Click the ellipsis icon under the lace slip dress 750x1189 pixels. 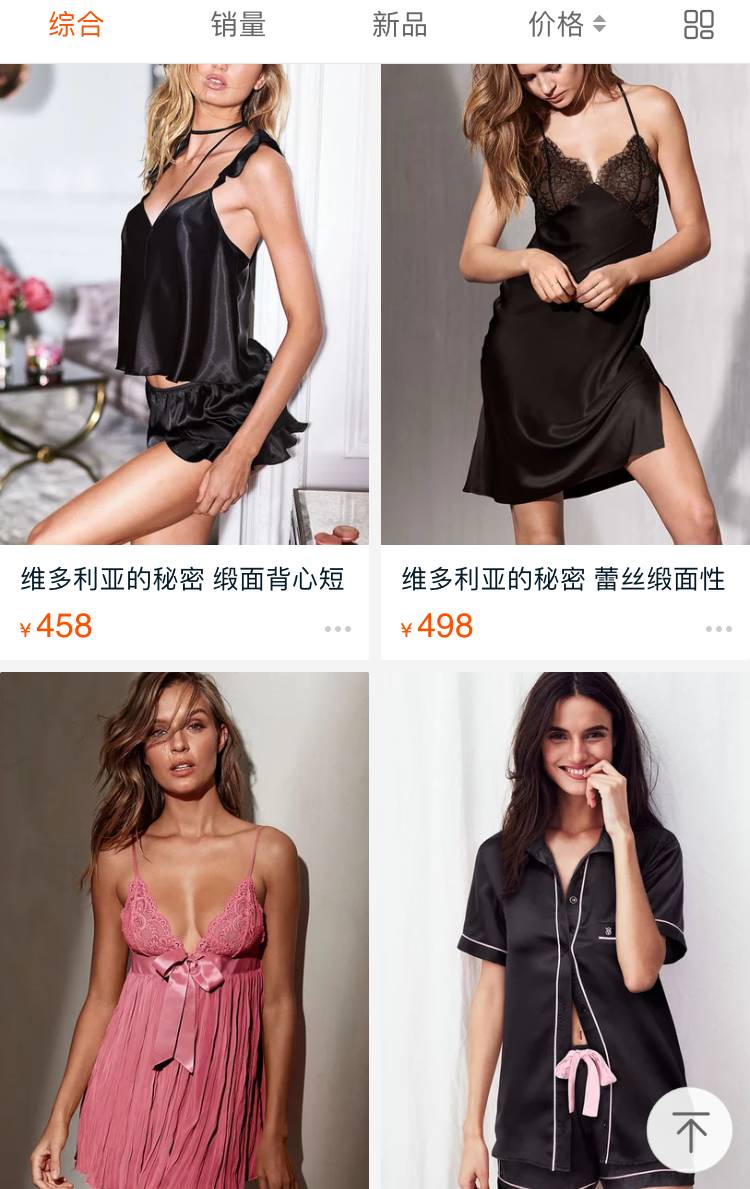tap(718, 628)
